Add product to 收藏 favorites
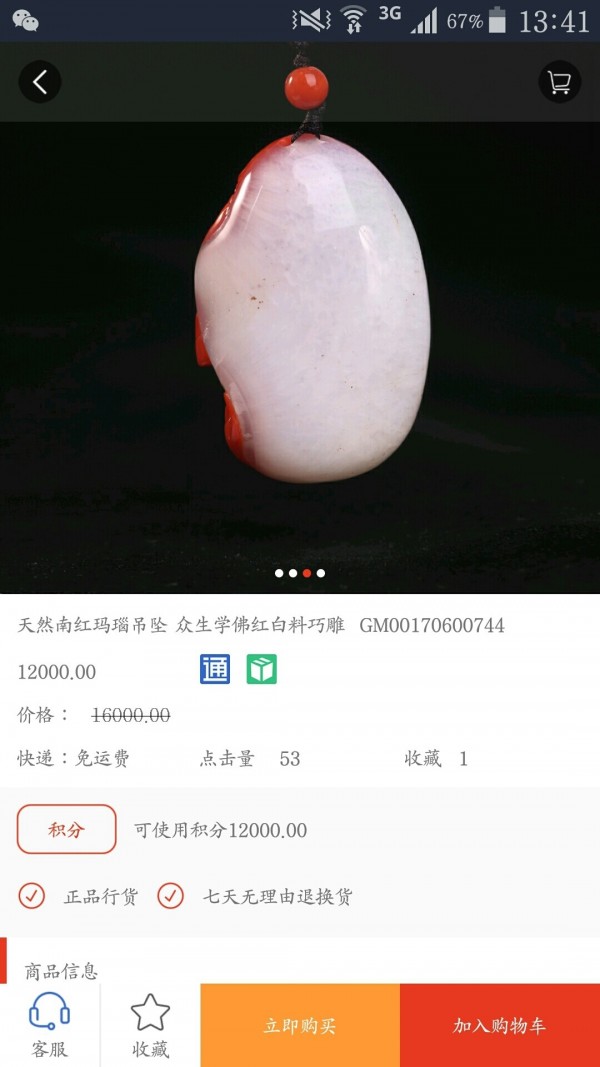The width and height of the screenshot is (600, 1067). (x=150, y=1025)
